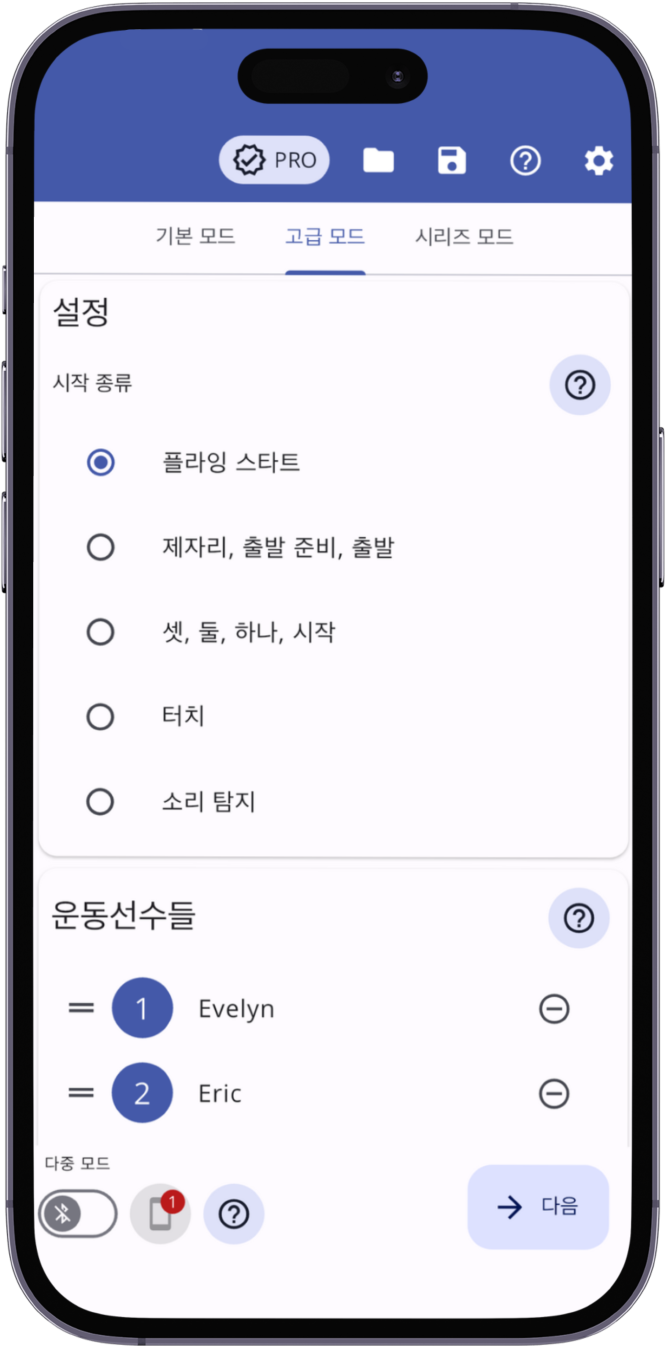Tap the save disk icon

pos(452,160)
